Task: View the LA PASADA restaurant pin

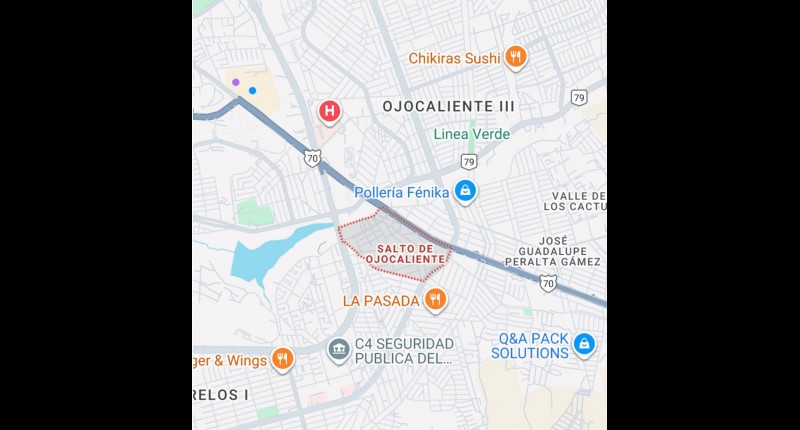Action: click(x=435, y=299)
